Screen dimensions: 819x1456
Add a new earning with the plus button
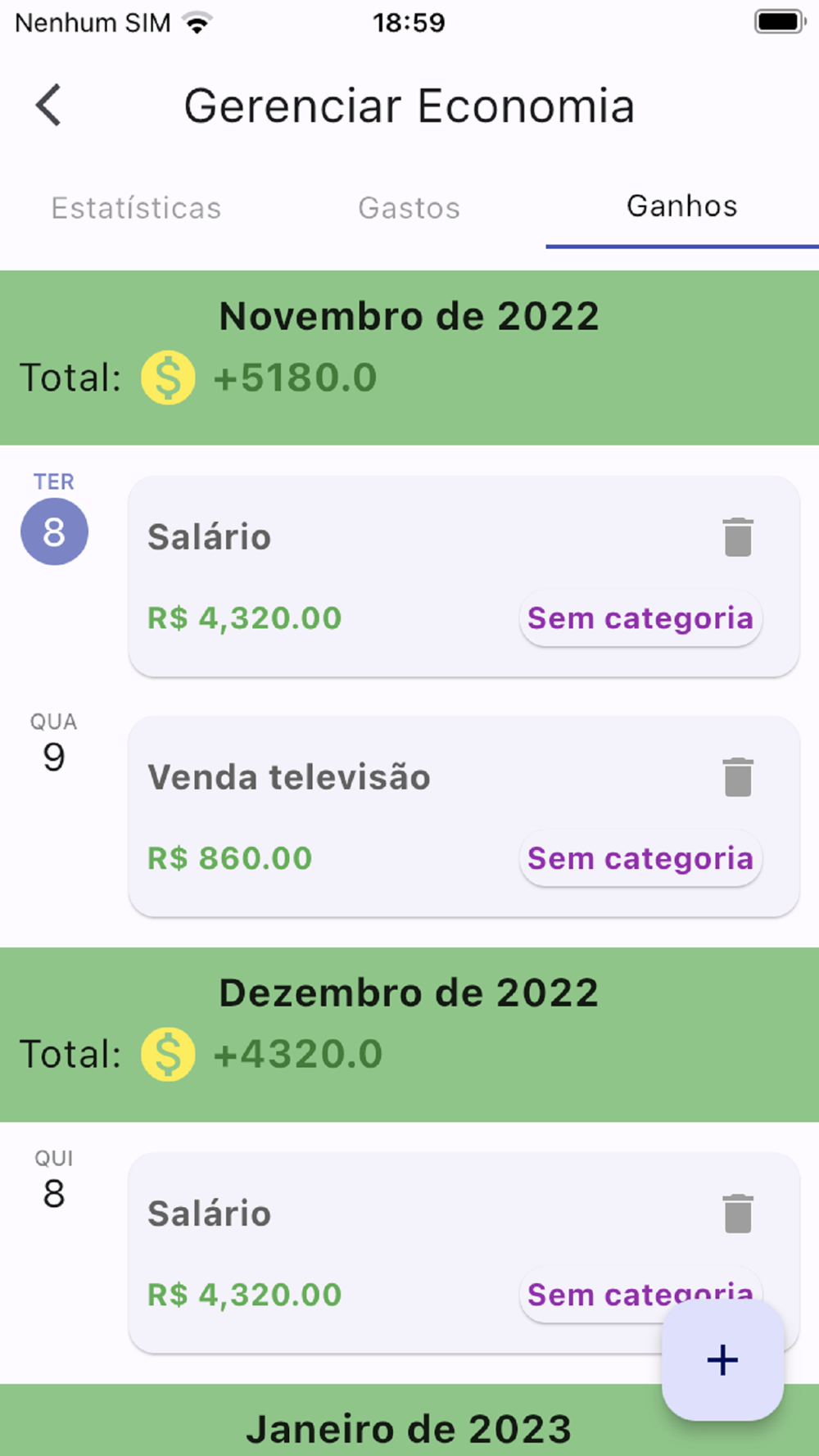[x=722, y=1360]
